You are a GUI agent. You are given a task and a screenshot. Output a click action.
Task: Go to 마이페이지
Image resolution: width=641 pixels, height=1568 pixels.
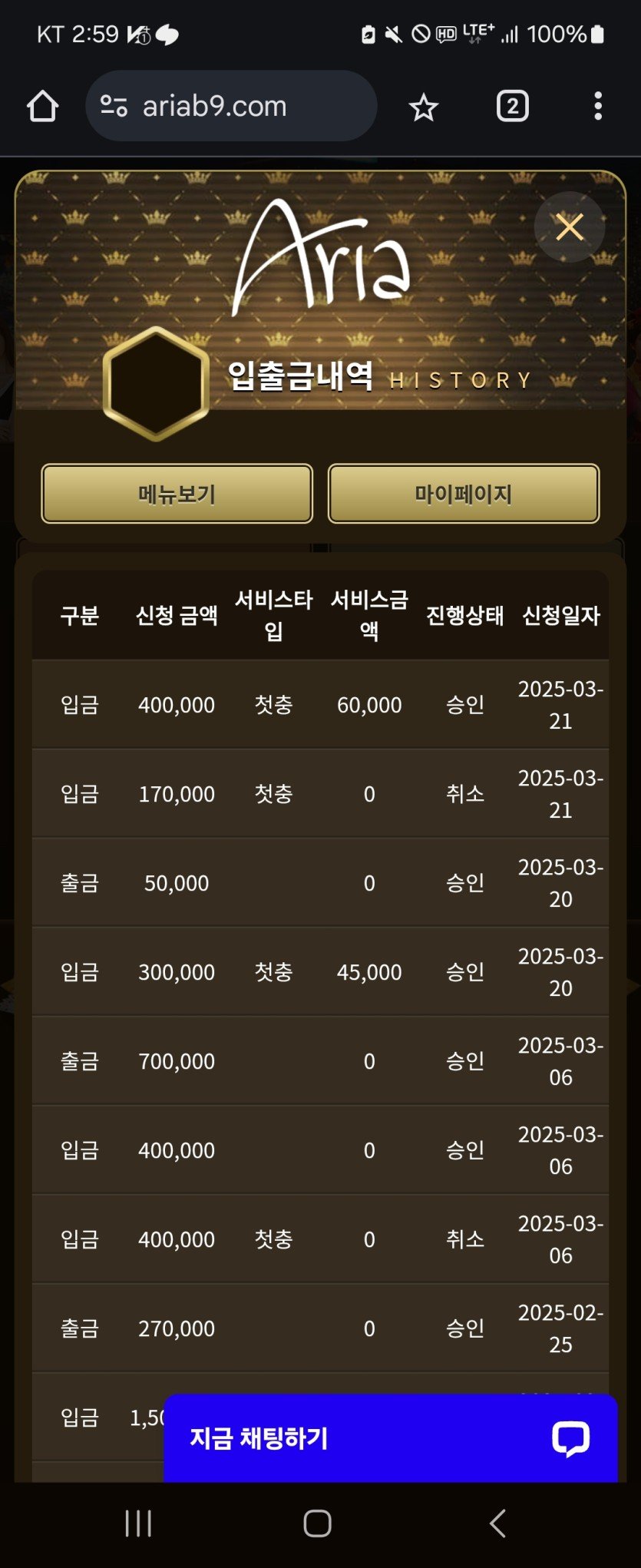click(x=463, y=494)
